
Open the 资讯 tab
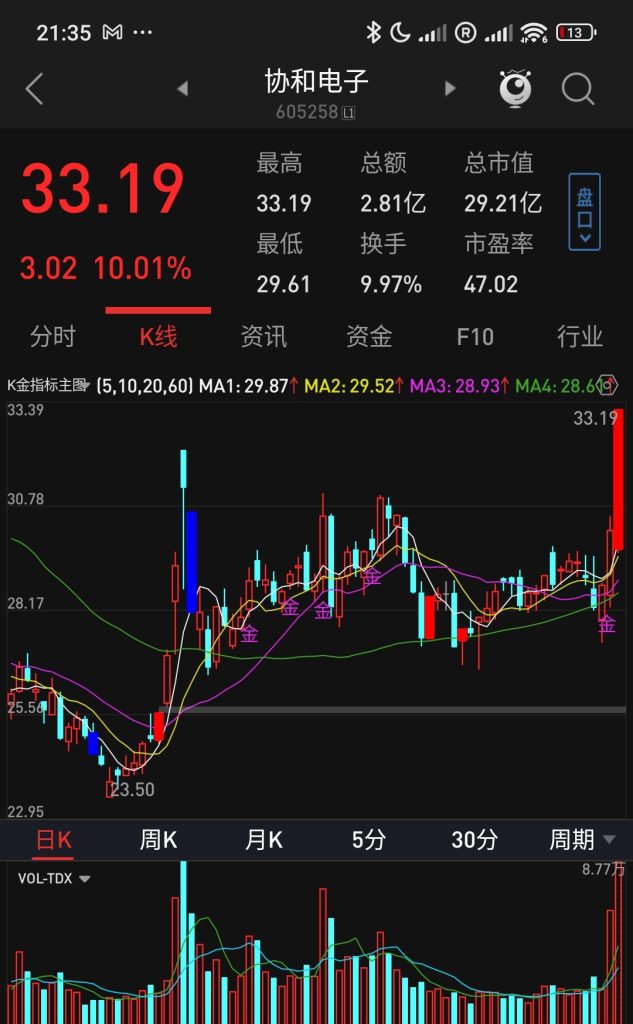click(x=264, y=337)
